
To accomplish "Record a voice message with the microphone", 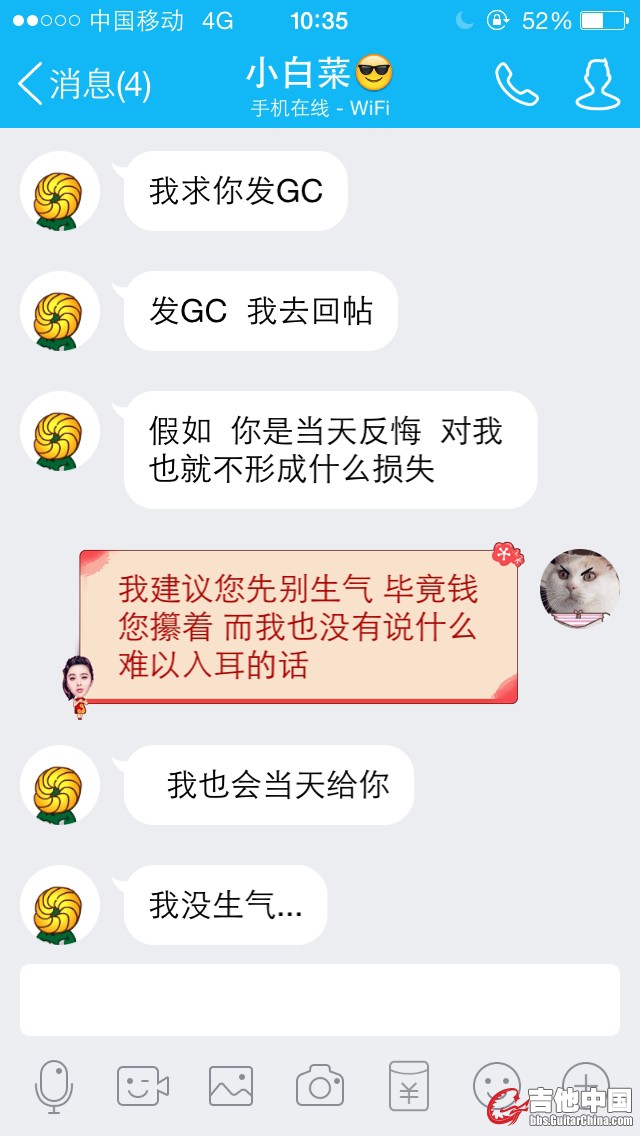I will coord(54,1086).
